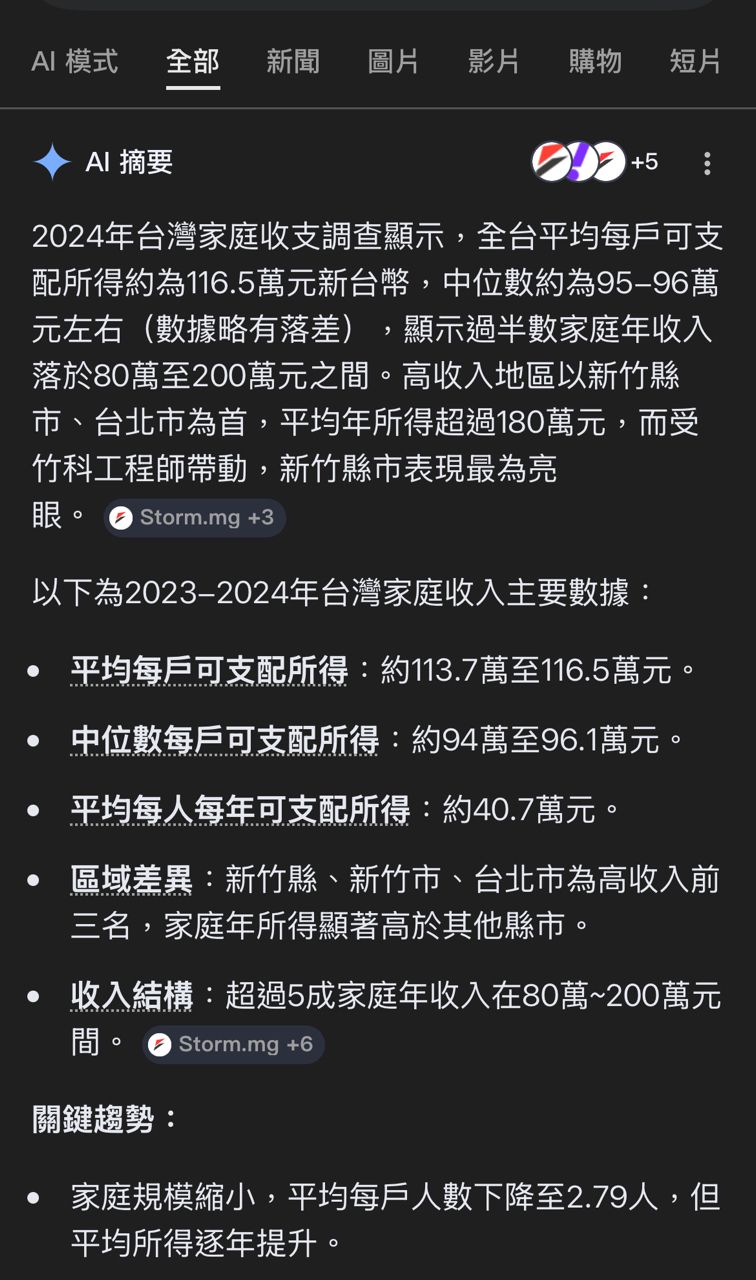Tap the 平均每人每年可支配所得 underlined term
This screenshot has height=1280, width=756.
(240, 810)
